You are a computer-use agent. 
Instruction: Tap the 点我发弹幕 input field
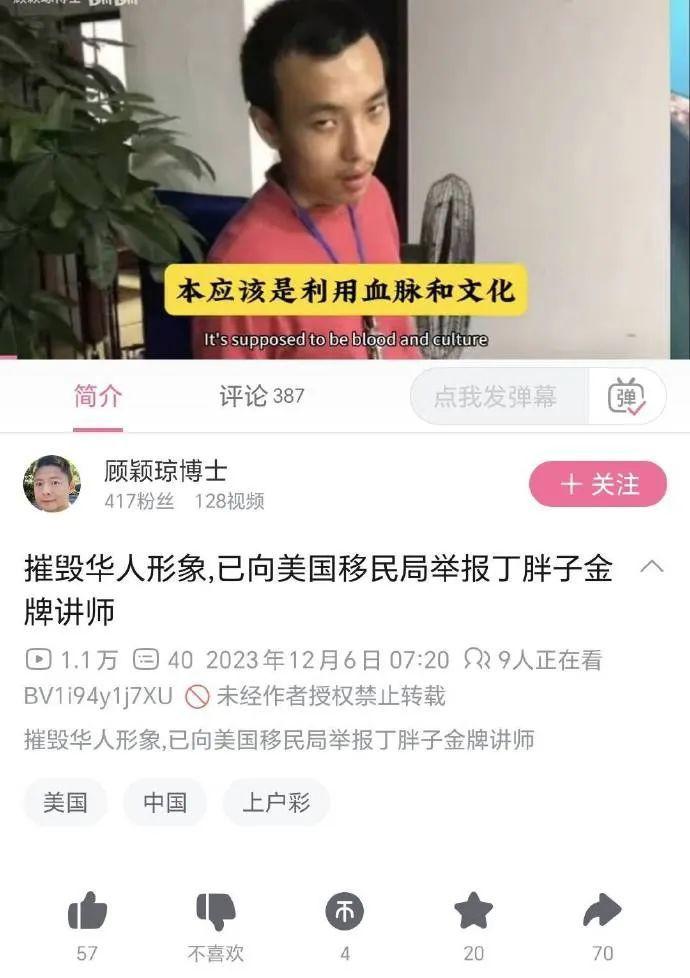click(x=496, y=396)
